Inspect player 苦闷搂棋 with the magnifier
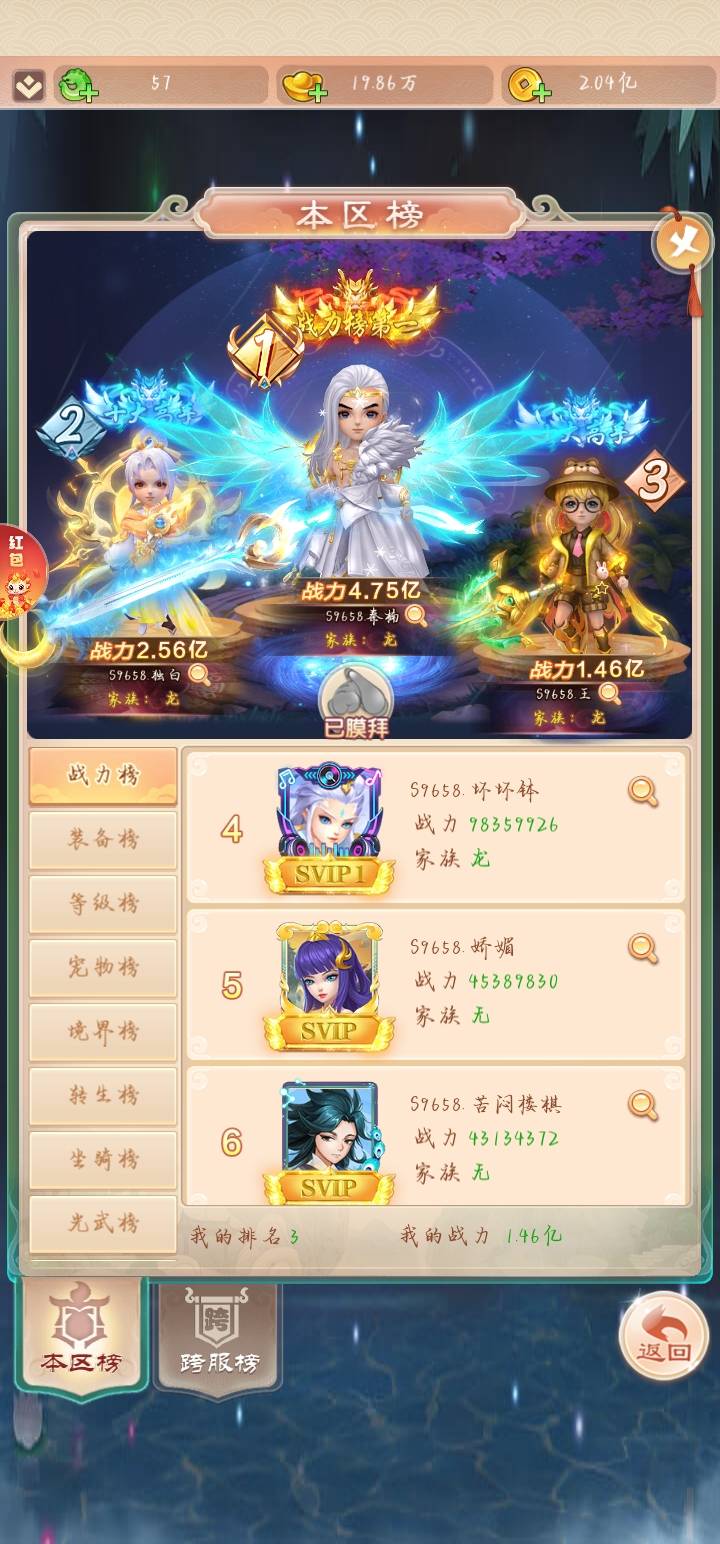This screenshot has width=720, height=1544. [x=643, y=1105]
